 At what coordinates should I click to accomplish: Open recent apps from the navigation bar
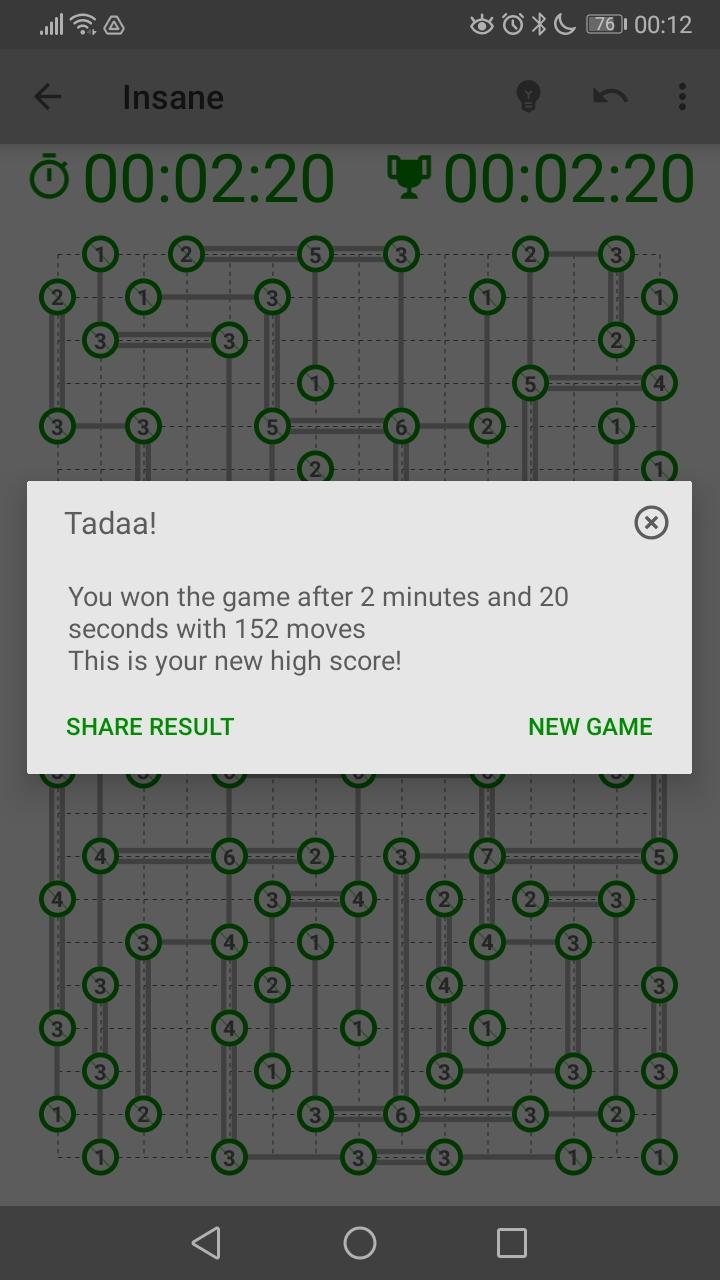(x=512, y=1243)
